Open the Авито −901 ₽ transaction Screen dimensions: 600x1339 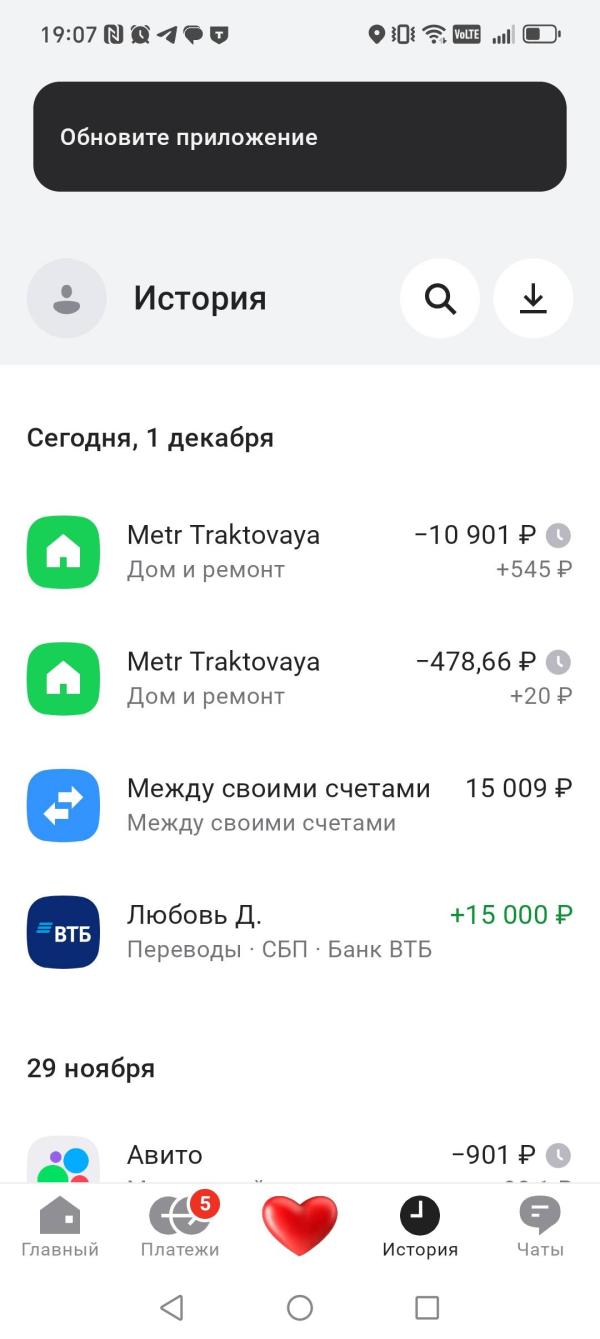[x=300, y=1158]
